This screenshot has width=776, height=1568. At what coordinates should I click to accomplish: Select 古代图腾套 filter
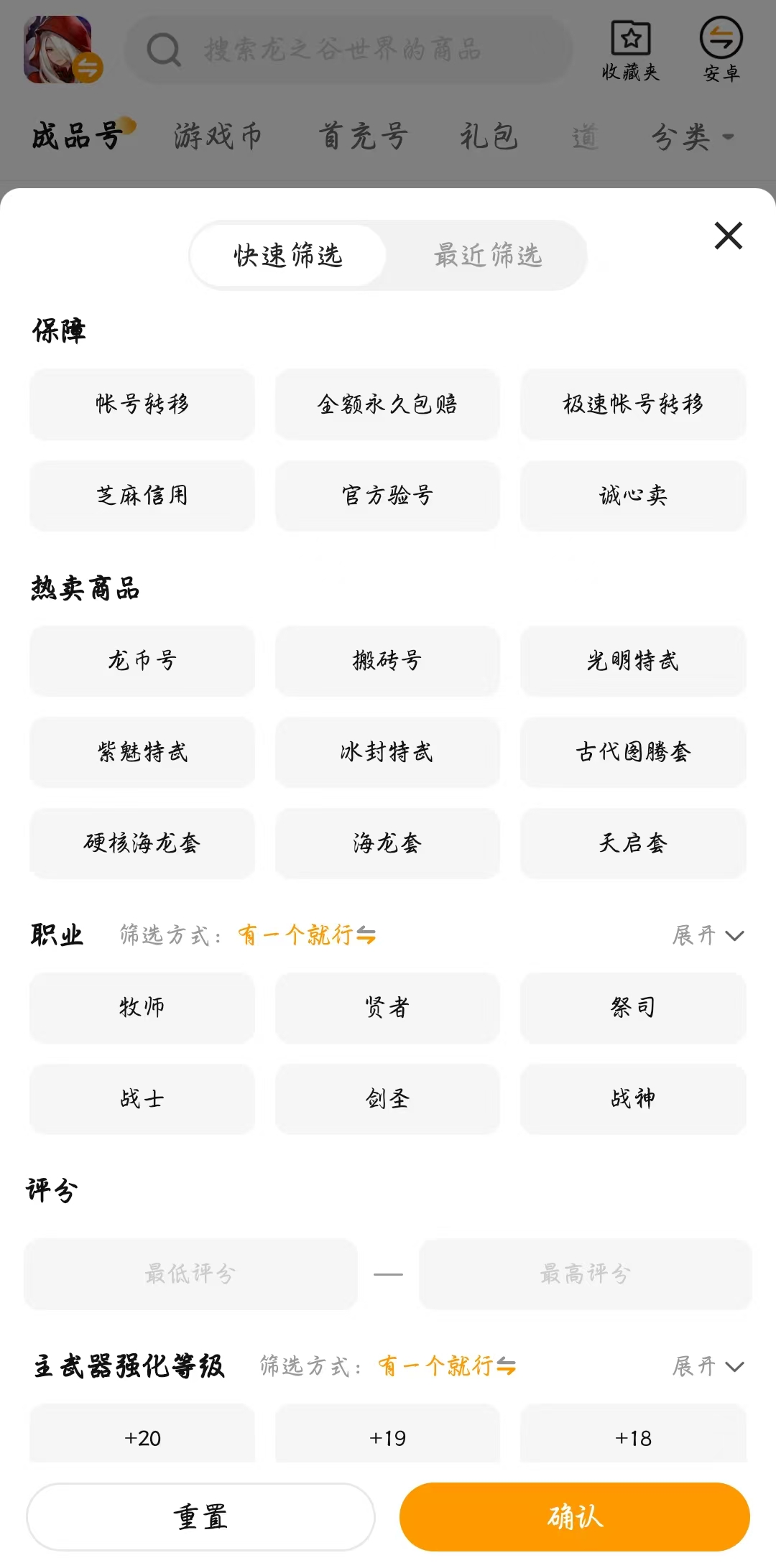633,751
